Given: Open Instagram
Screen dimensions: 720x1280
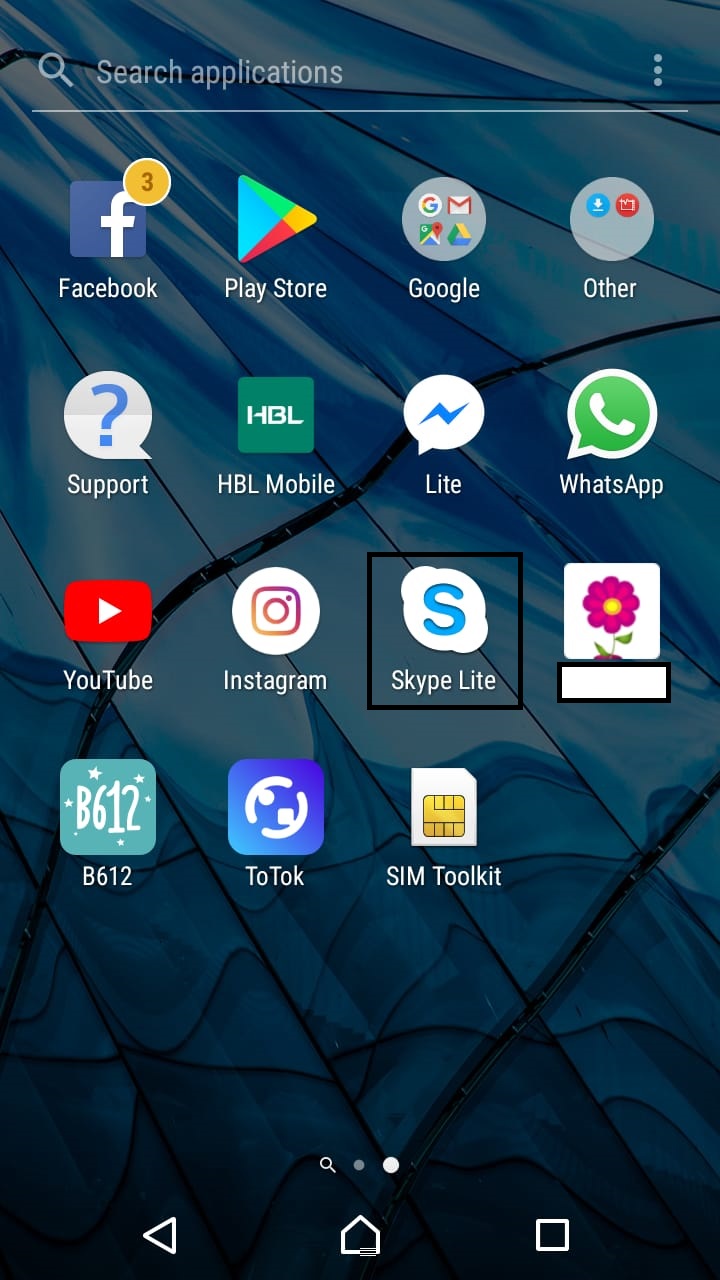Looking at the screenshot, I should click(276, 630).
